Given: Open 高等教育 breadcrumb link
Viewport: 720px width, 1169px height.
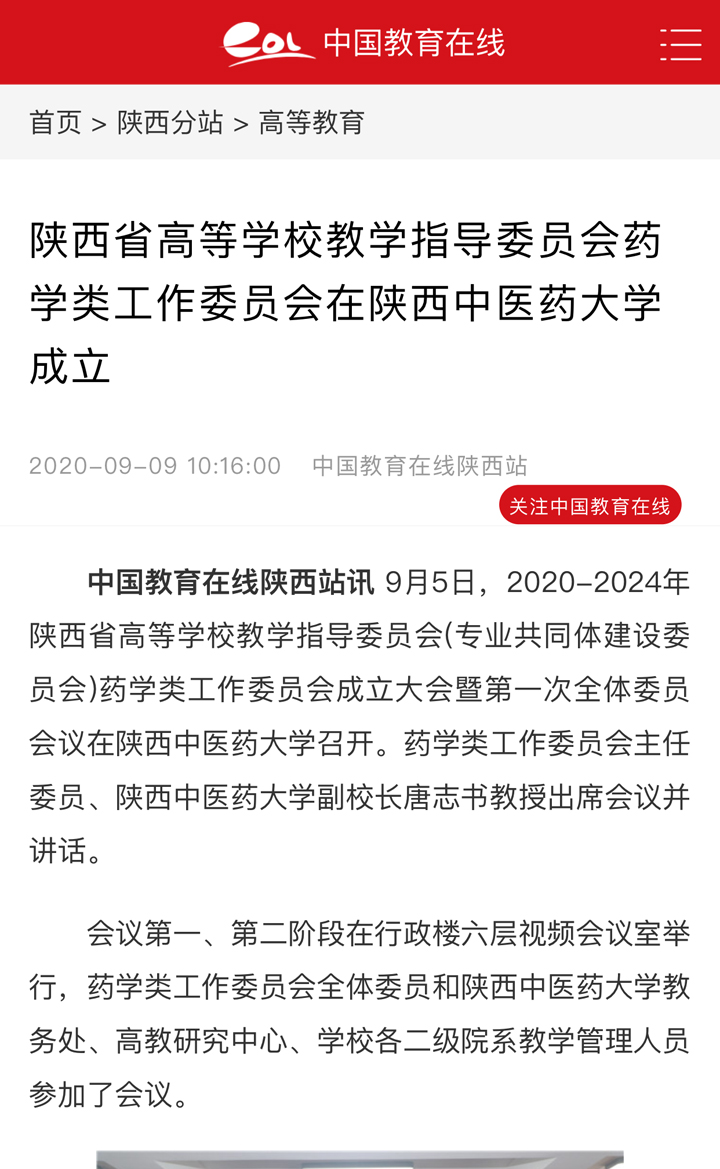Looking at the screenshot, I should tap(312, 122).
